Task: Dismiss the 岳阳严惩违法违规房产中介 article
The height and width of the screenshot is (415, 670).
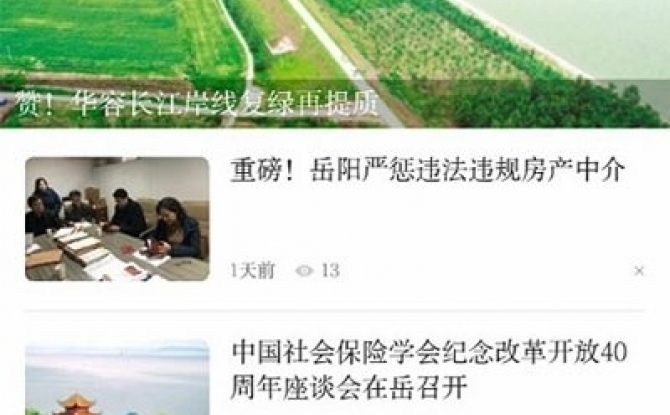Action: click(x=639, y=271)
